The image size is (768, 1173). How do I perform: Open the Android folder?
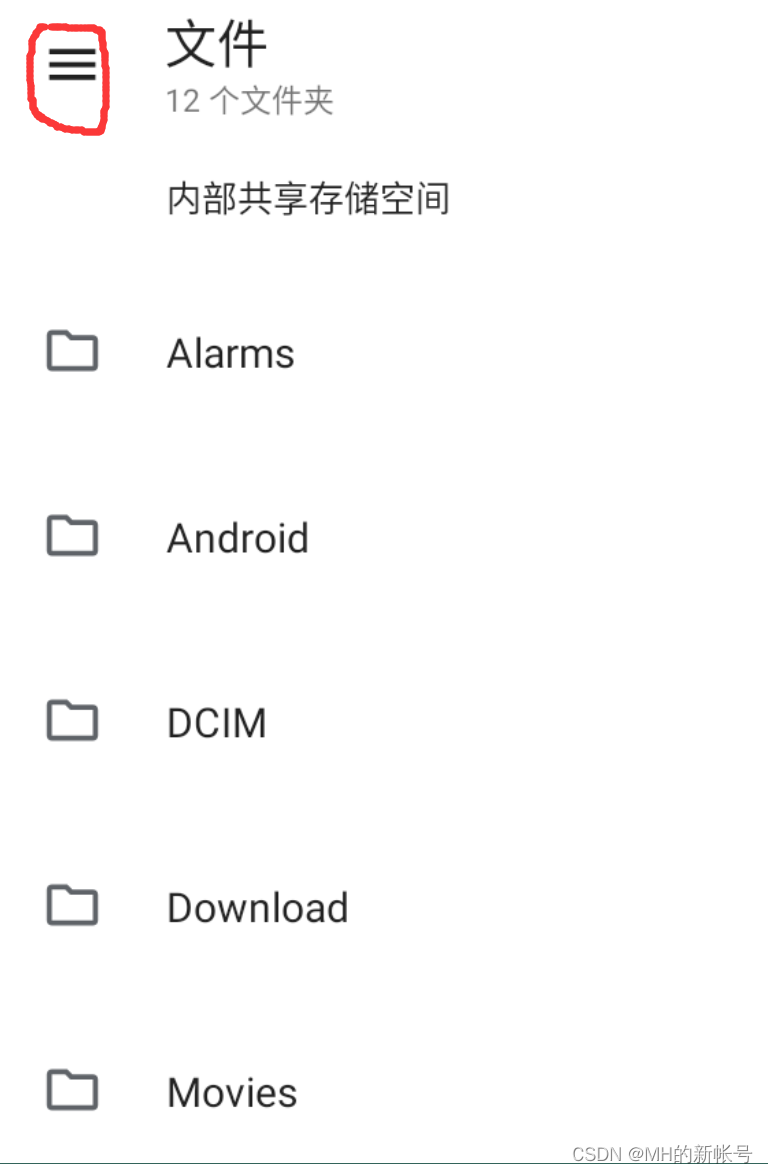pos(237,539)
